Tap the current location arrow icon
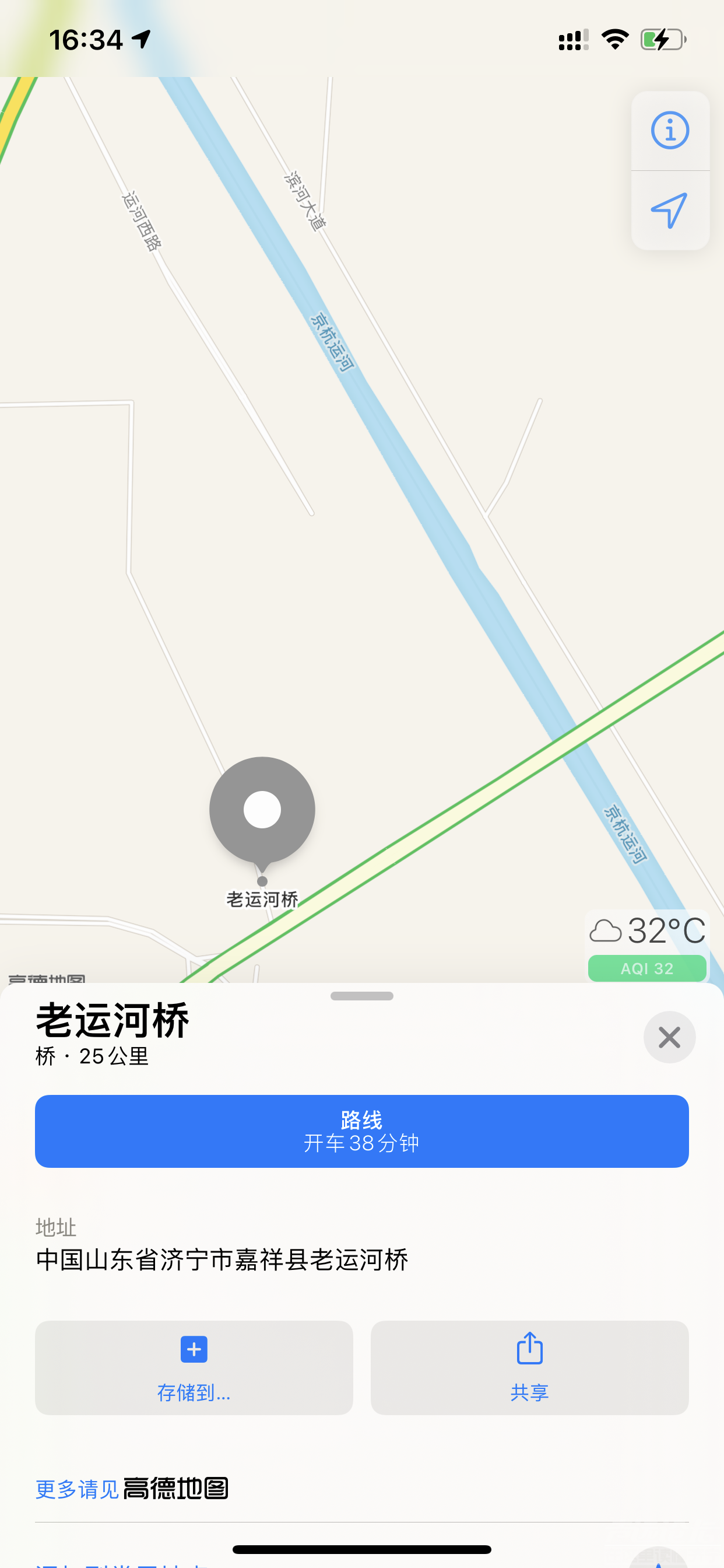 [669, 211]
